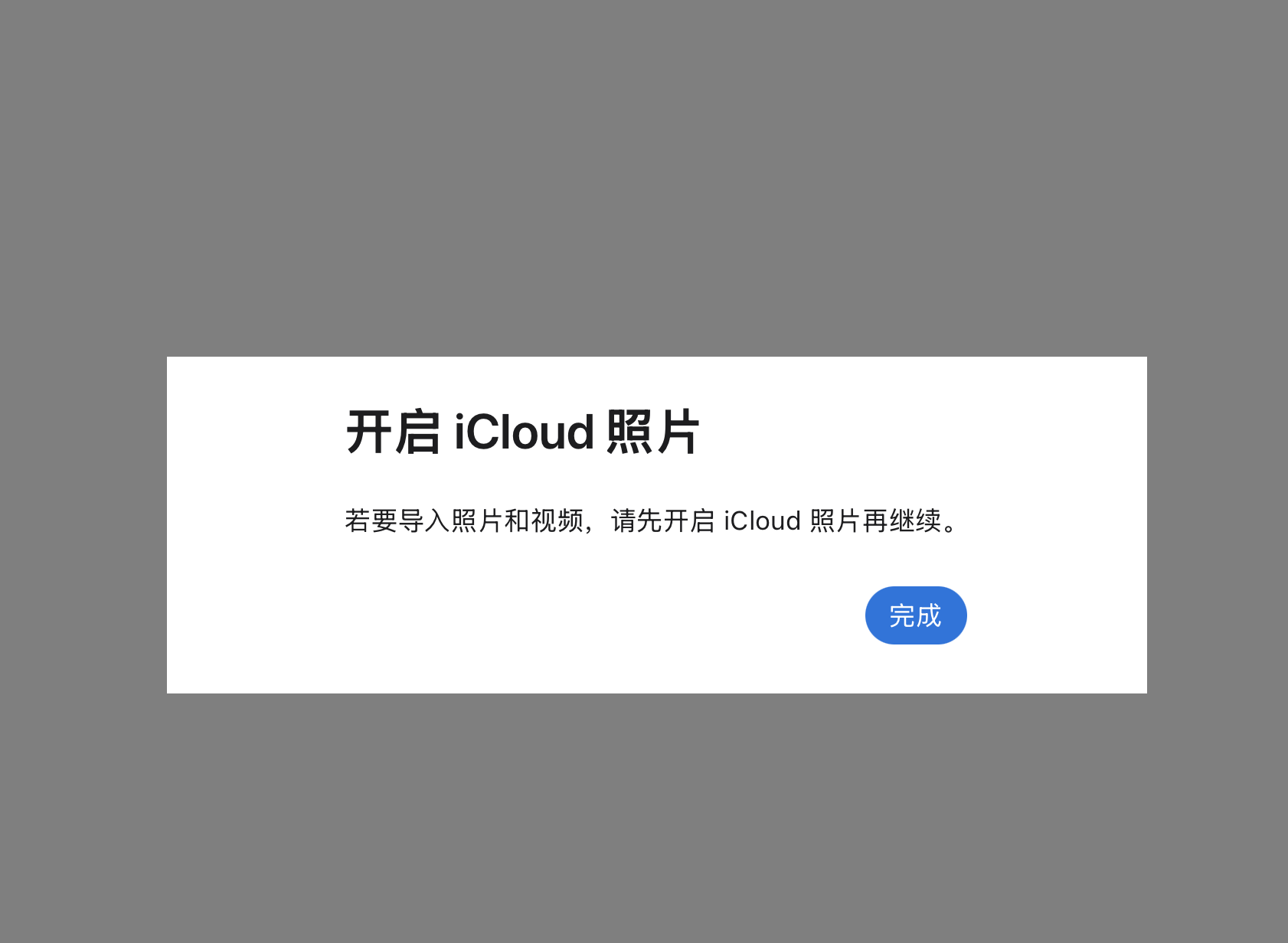This screenshot has width=1288, height=943.
Task: Tap the 完成 button to dismiss dialog
Action: click(915, 615)
